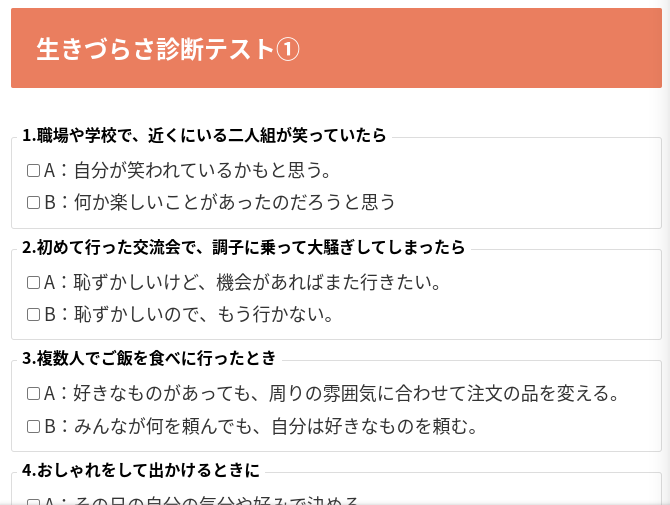
Task: Select A: 恥ずかしいけど、機会があればまた行きたい
Action: [33, 283]
